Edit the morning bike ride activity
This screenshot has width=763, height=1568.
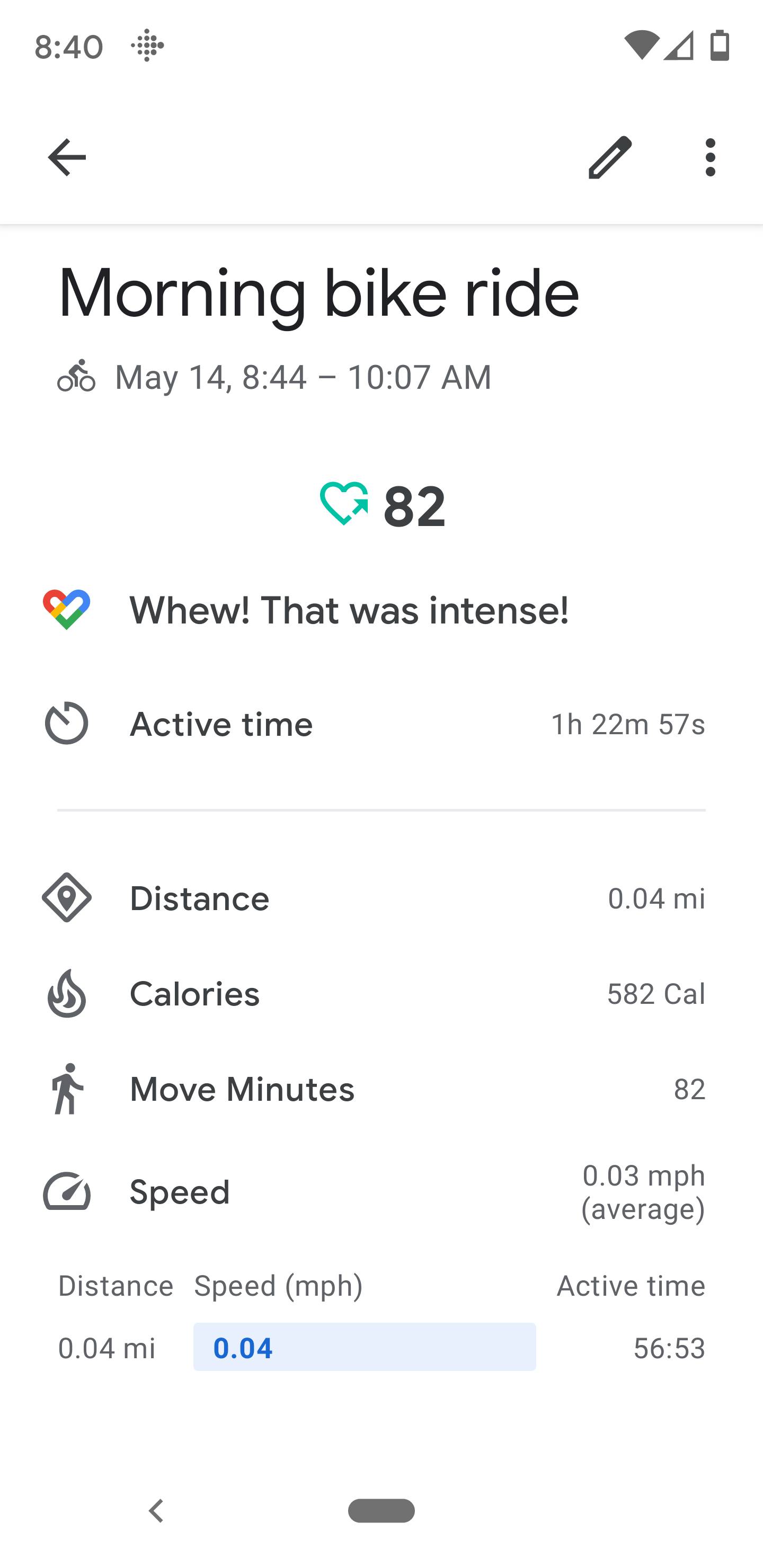click(610, 158)
